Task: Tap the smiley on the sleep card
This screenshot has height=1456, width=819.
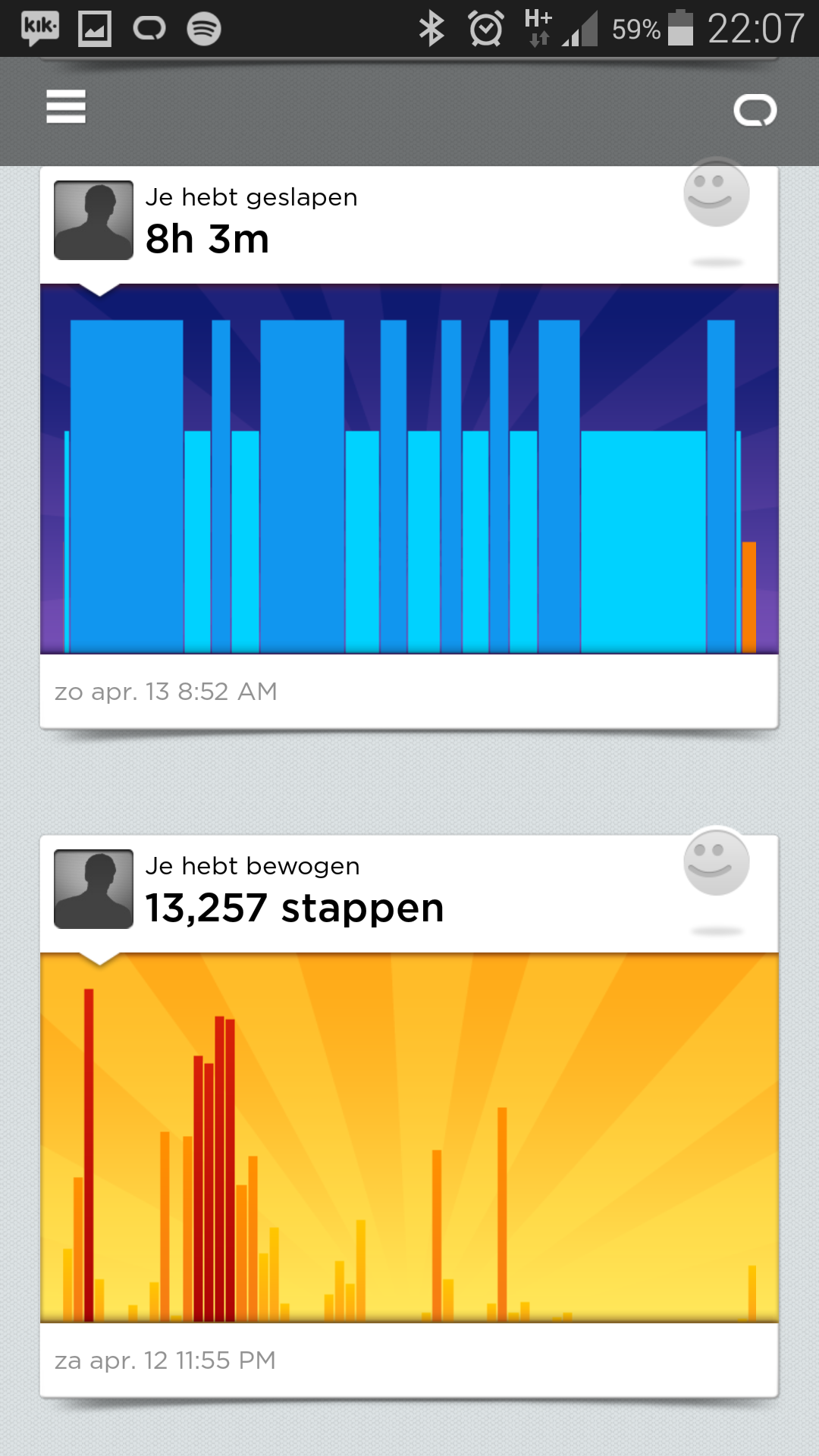Action: pos(717,193)
